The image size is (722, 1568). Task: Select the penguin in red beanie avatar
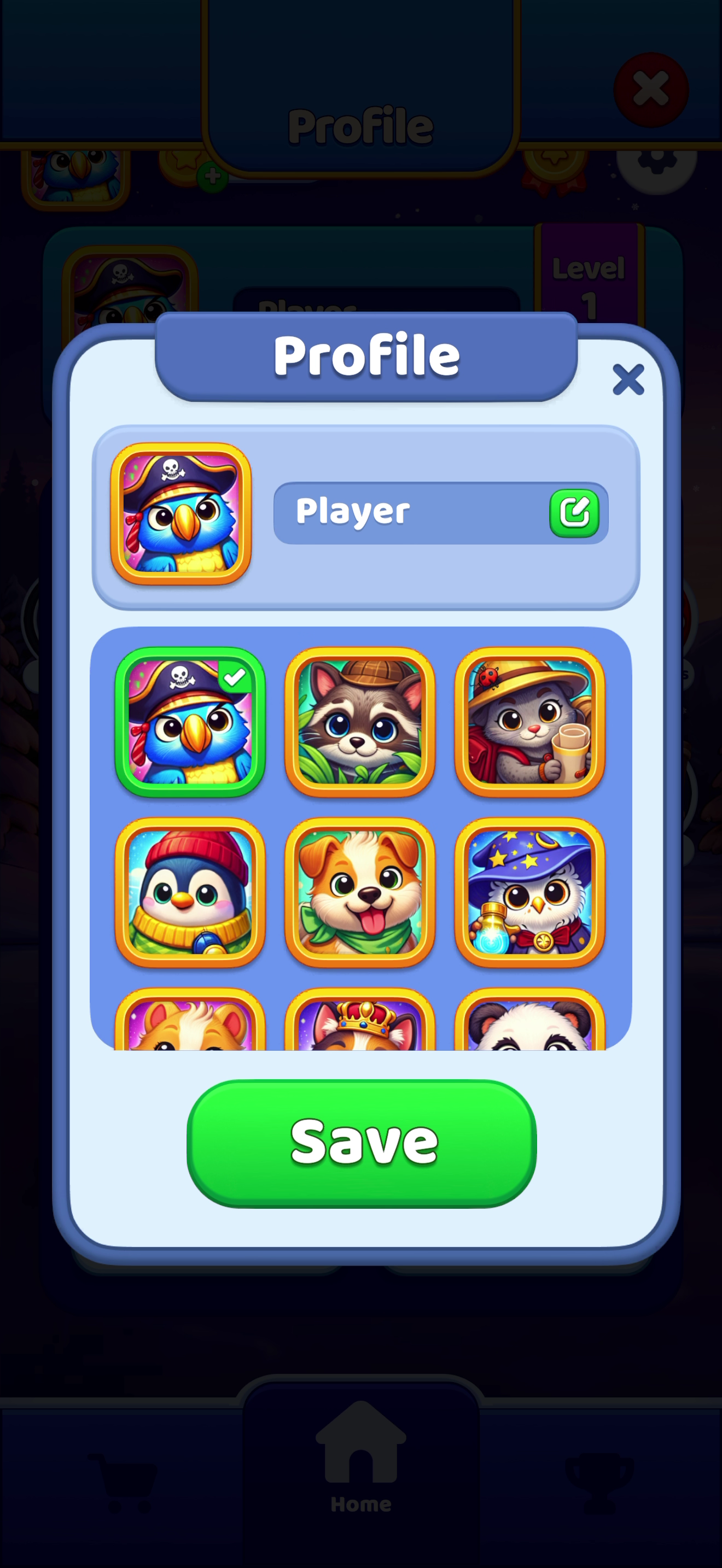[190, 892]
